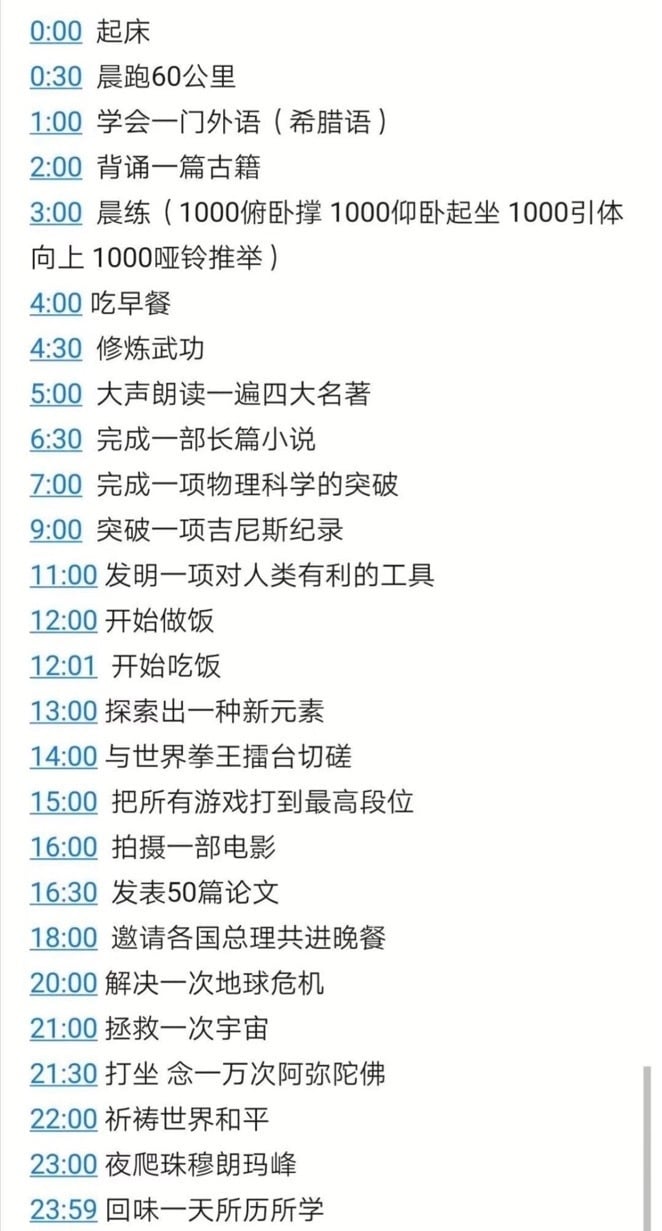Tap the 5:00 timestamp link

click(x=56, y=394)
